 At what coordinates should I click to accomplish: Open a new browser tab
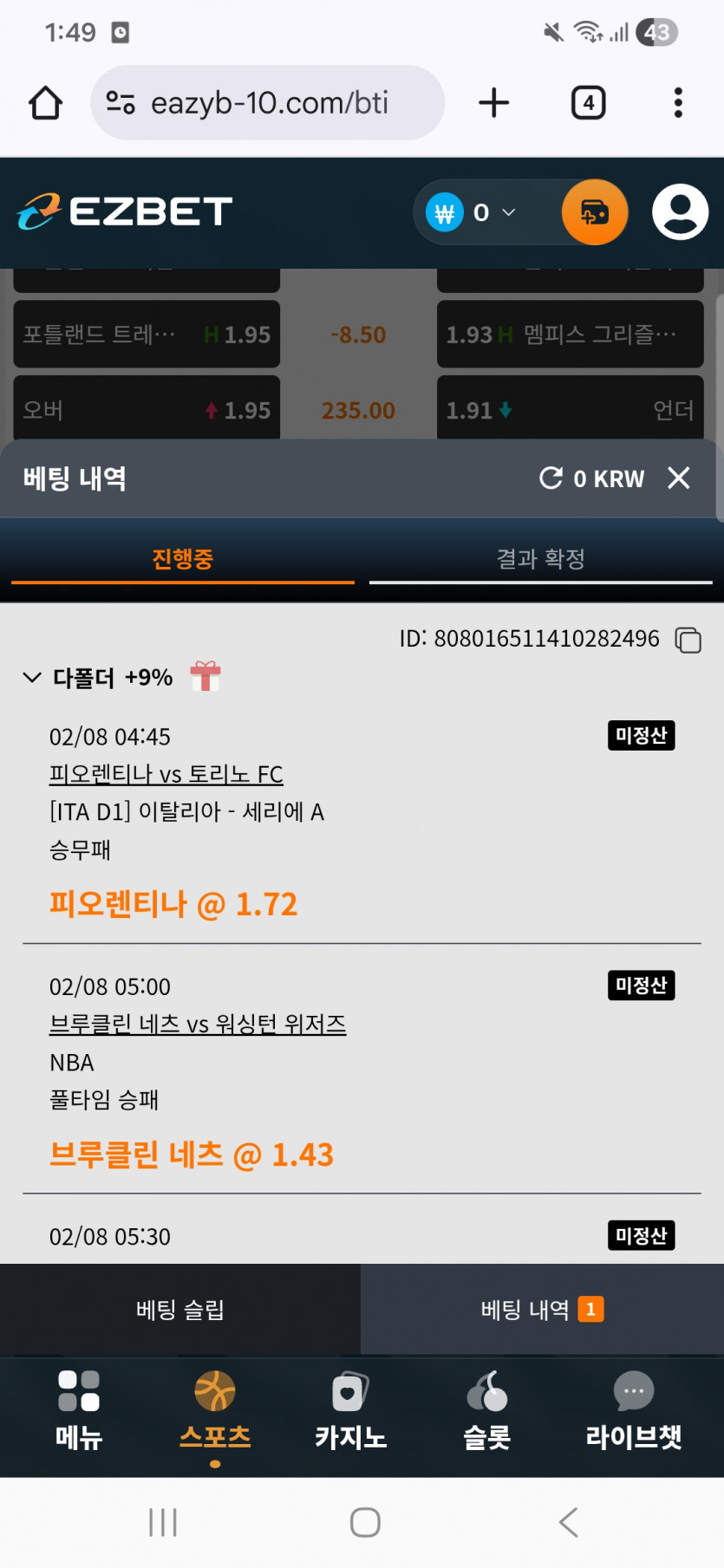(493, 102)
